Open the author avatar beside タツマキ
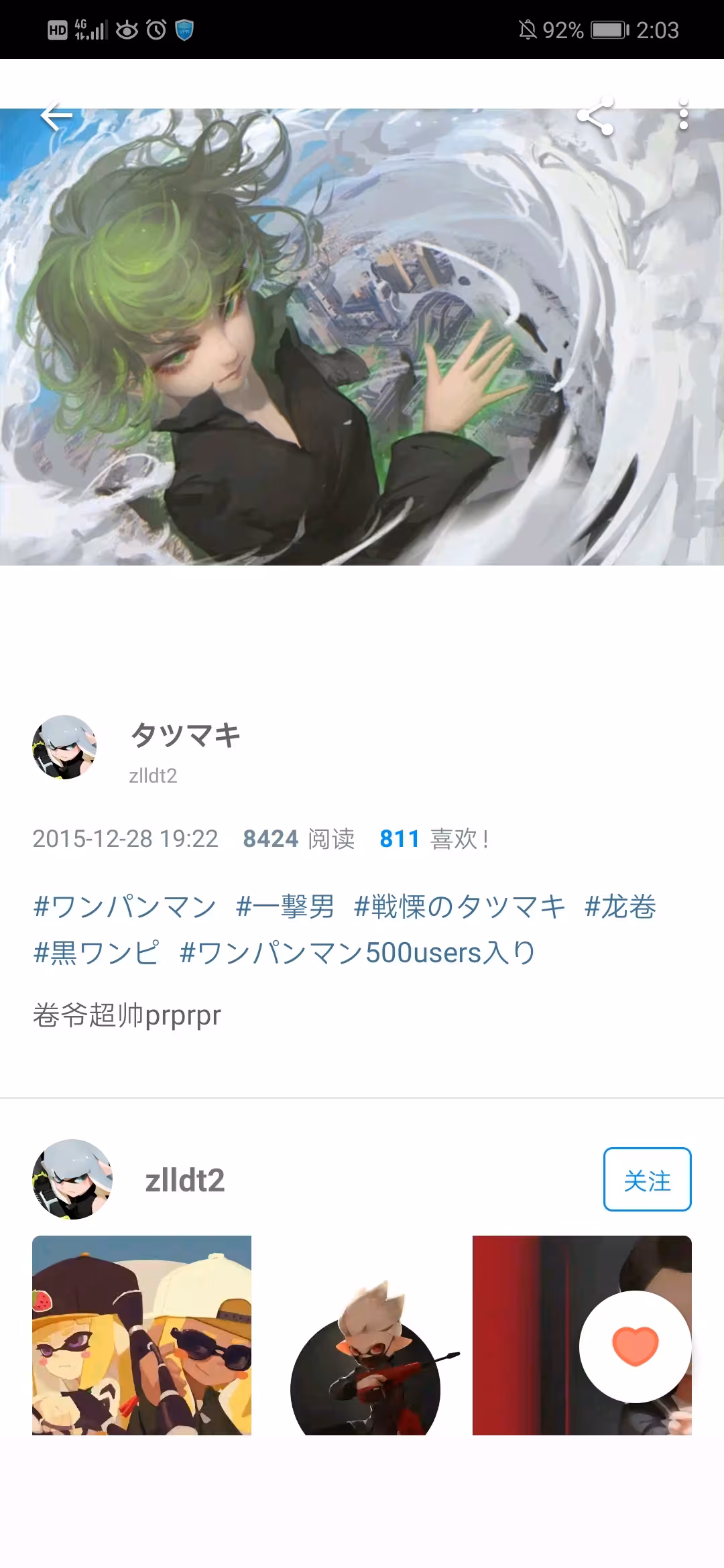 [64, 746]
